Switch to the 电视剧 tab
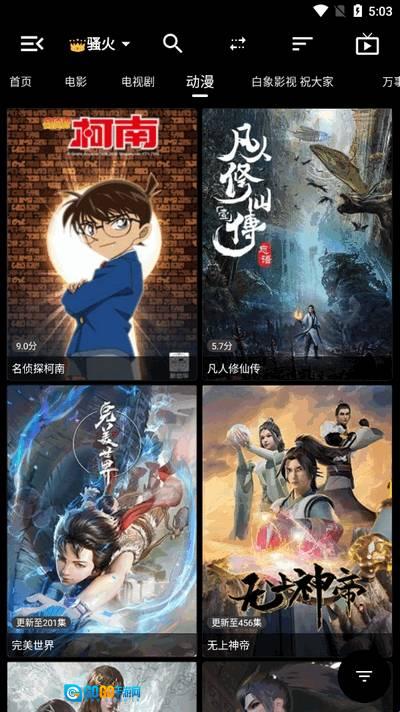This screenshot has height=712, width=400. tap(138, 82)
